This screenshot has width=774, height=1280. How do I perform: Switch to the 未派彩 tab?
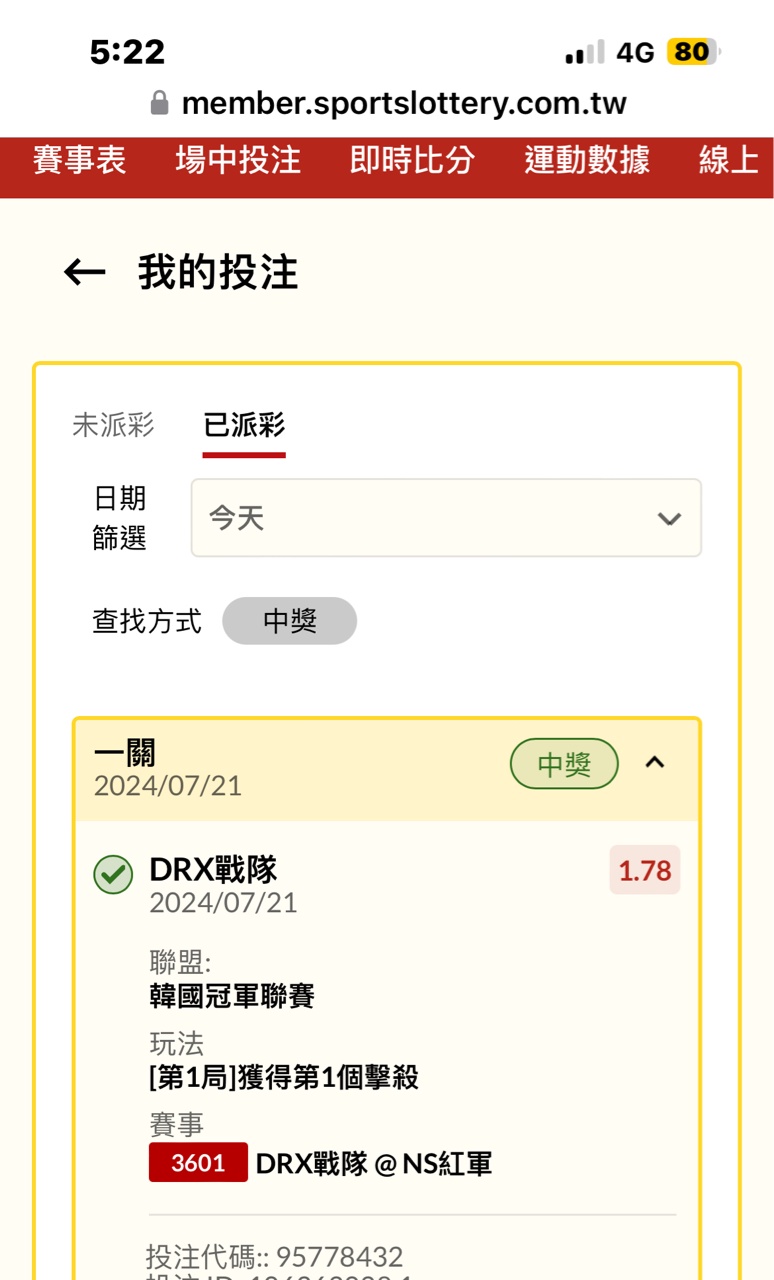[x=113, y=425]
